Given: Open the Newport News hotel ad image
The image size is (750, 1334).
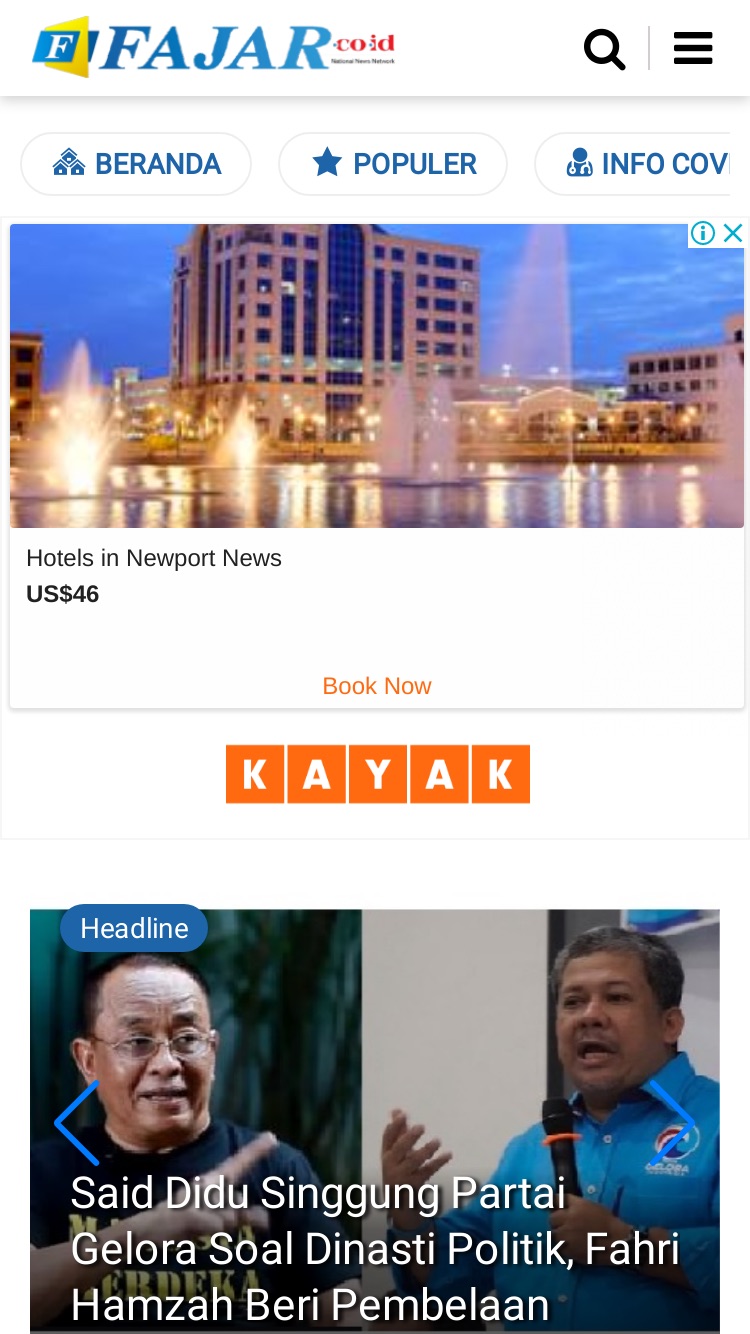Looking at the screenshot, I should click(x=377, y=376).
